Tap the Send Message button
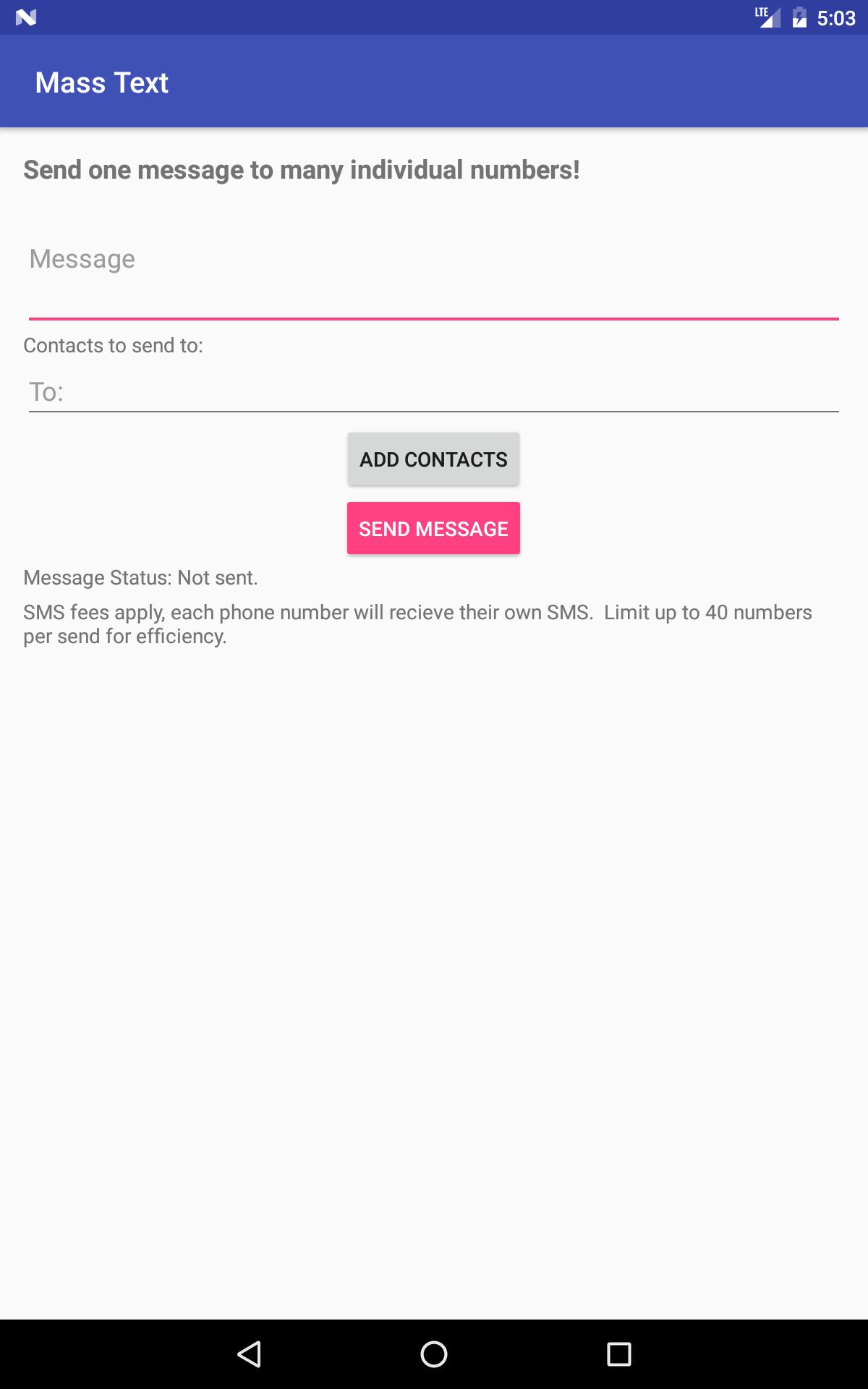The width and height of the screenshot is (868, 1389). pos(433,529)
